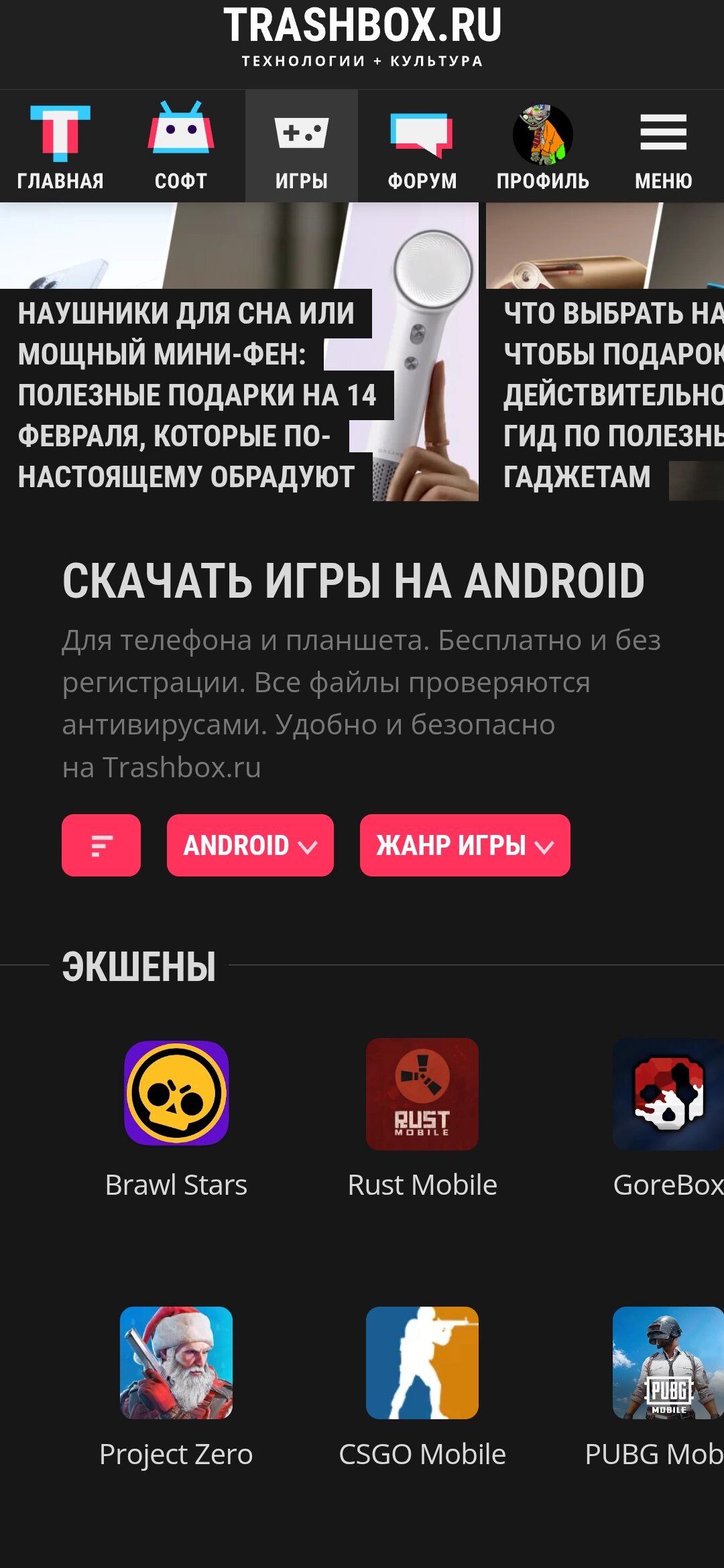Open the Trashbox.ru site logo link
Image resolution: width=724 pixels, height=1568 pixels.
pyautogui.click(x=362, y=35)
